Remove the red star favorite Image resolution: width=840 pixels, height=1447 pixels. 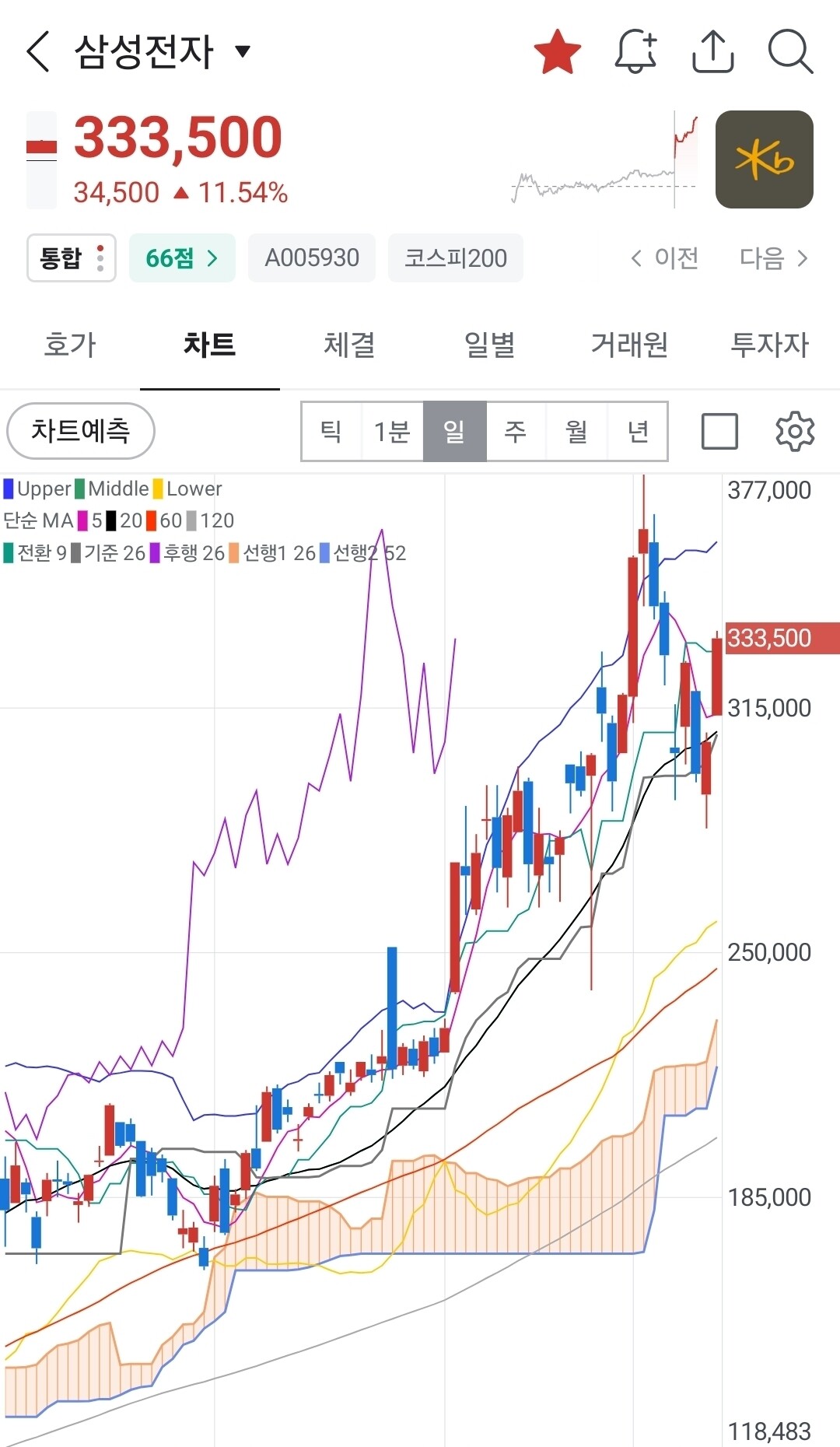point(558,52)
